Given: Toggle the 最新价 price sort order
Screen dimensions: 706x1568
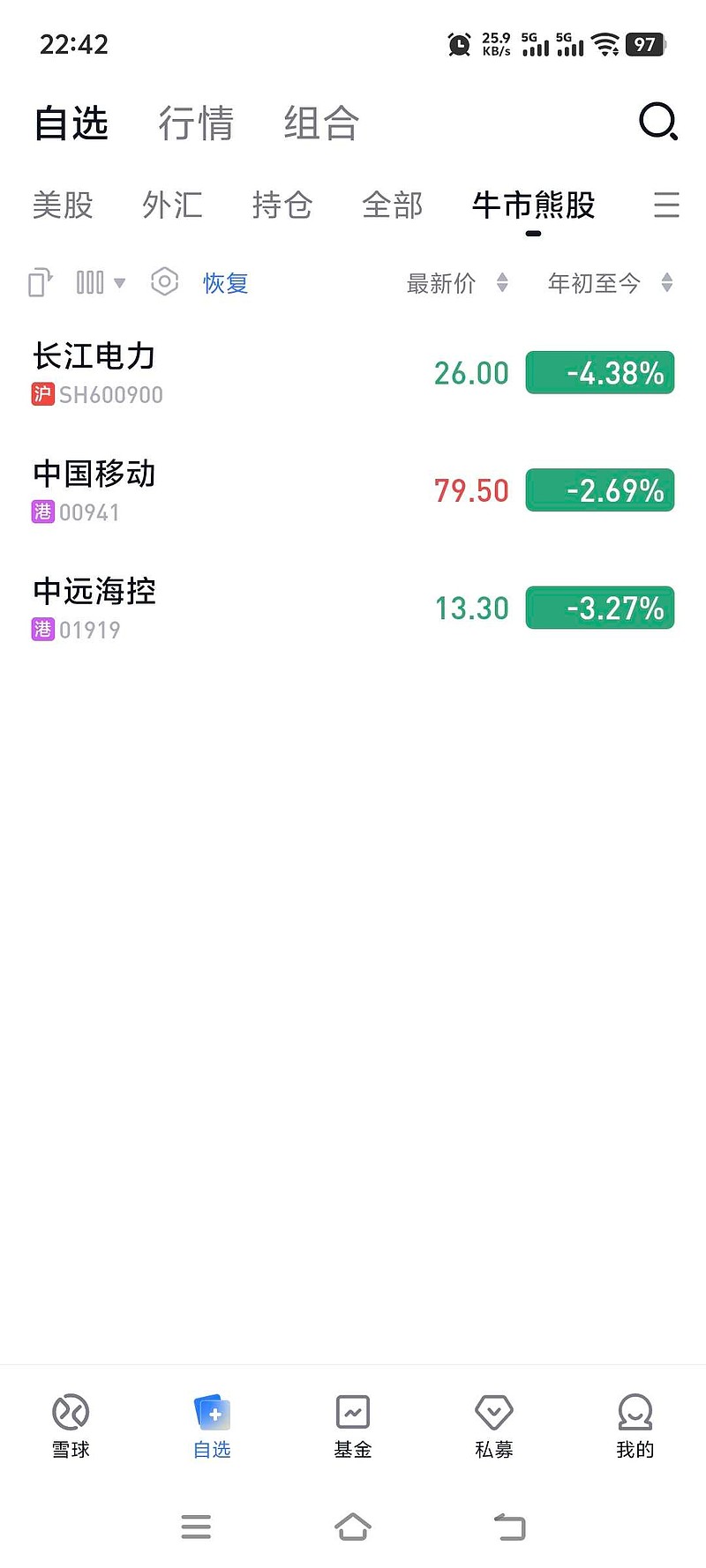Looking at the screenshot, I should point(503,282).
